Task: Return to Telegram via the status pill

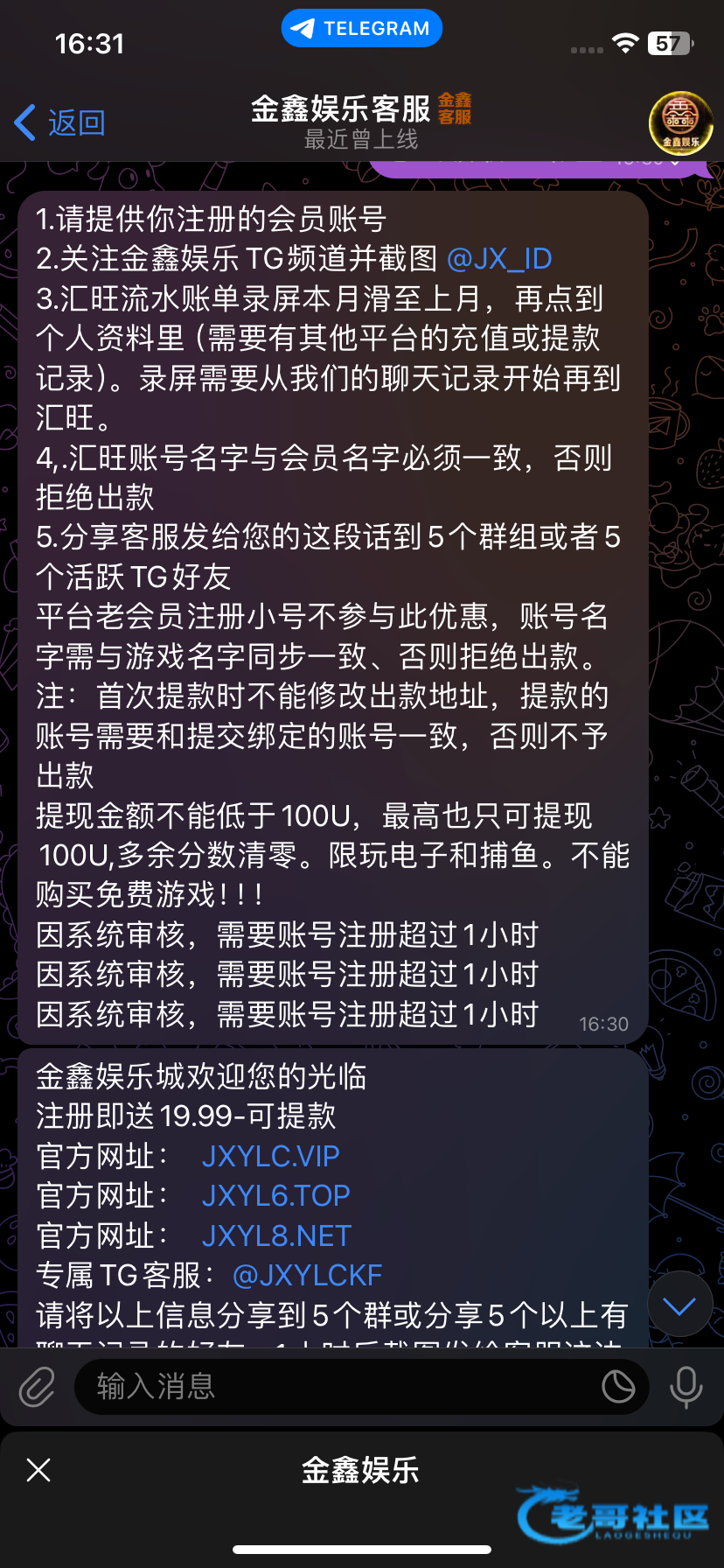Action: (x=361, y=28)
